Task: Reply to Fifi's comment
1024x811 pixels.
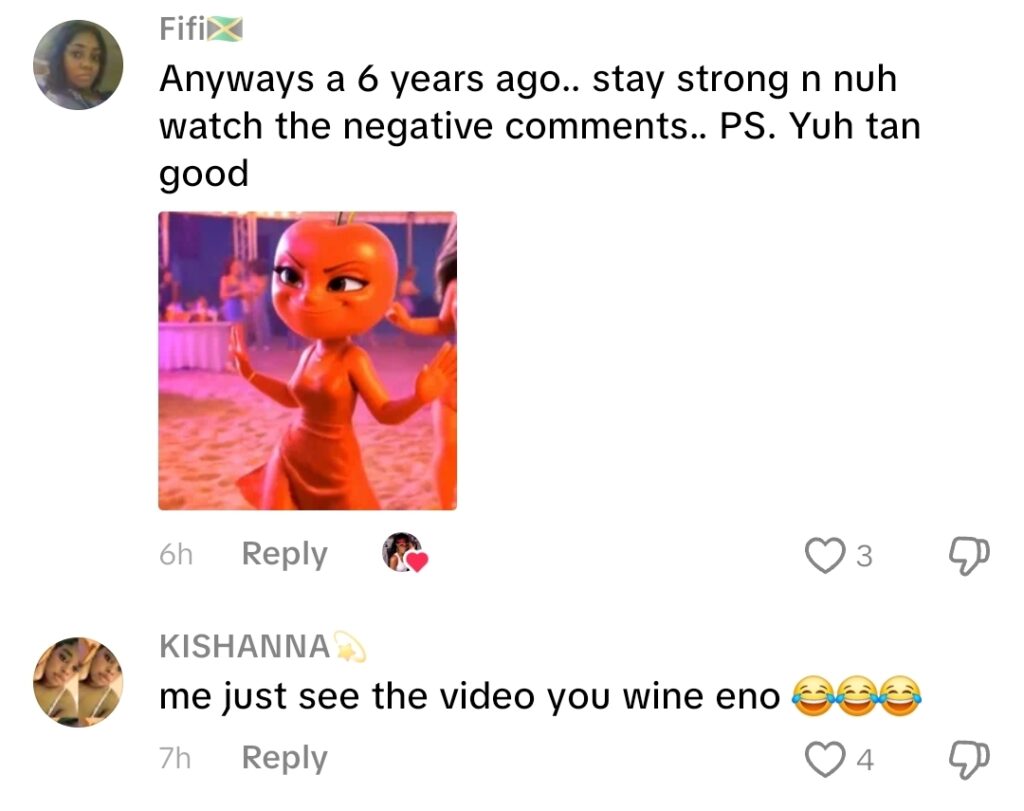Action: (x=284, y=554)
